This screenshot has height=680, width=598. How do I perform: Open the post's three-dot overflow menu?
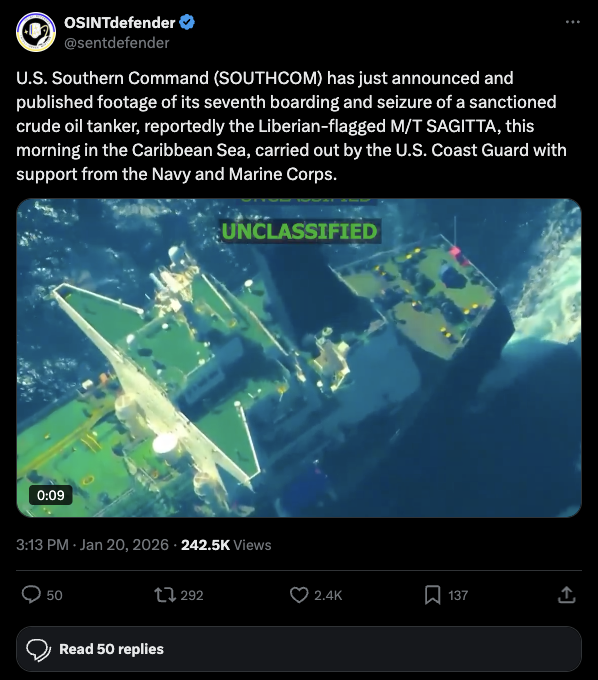coord(572,22)
